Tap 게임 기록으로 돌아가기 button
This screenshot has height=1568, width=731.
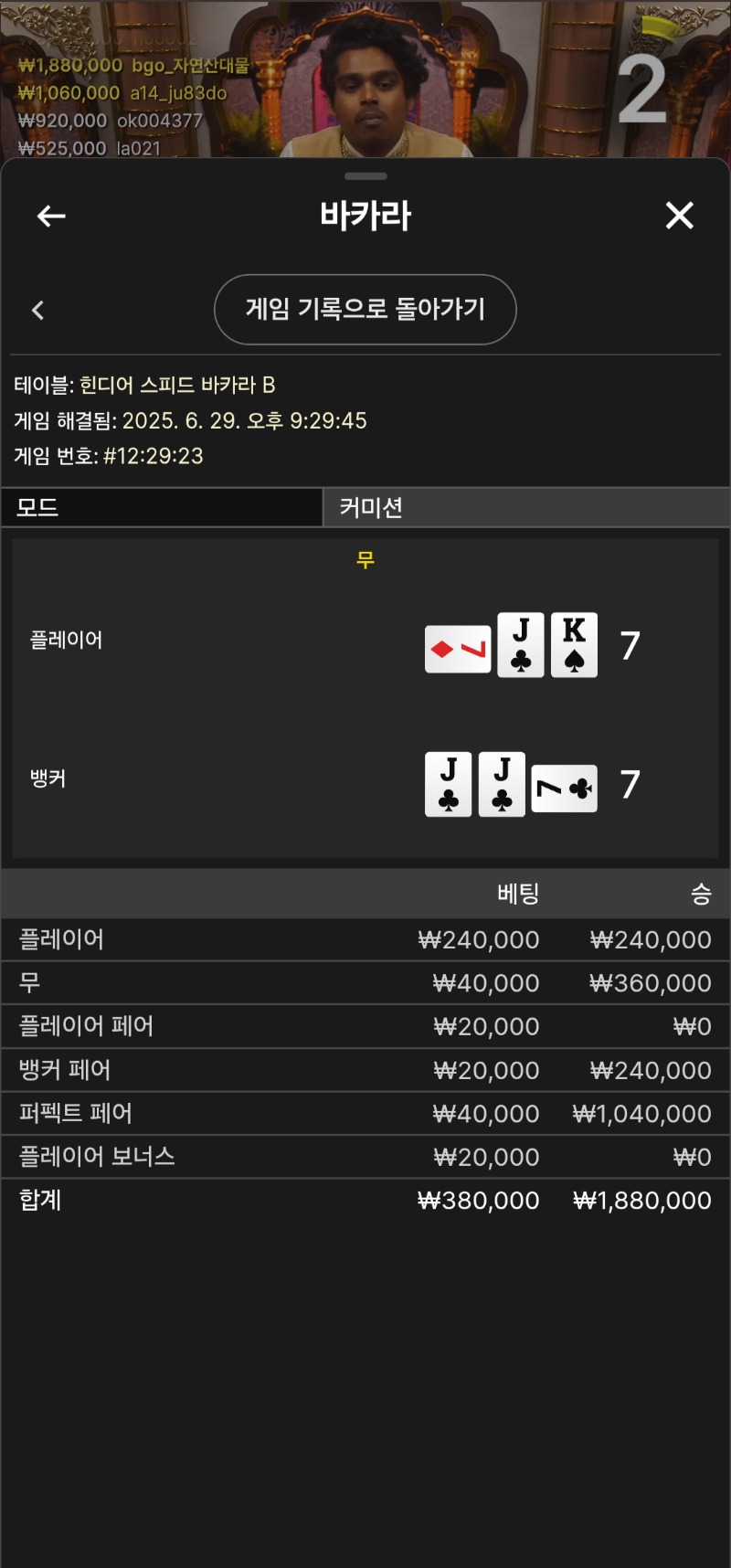pos(365,310)
